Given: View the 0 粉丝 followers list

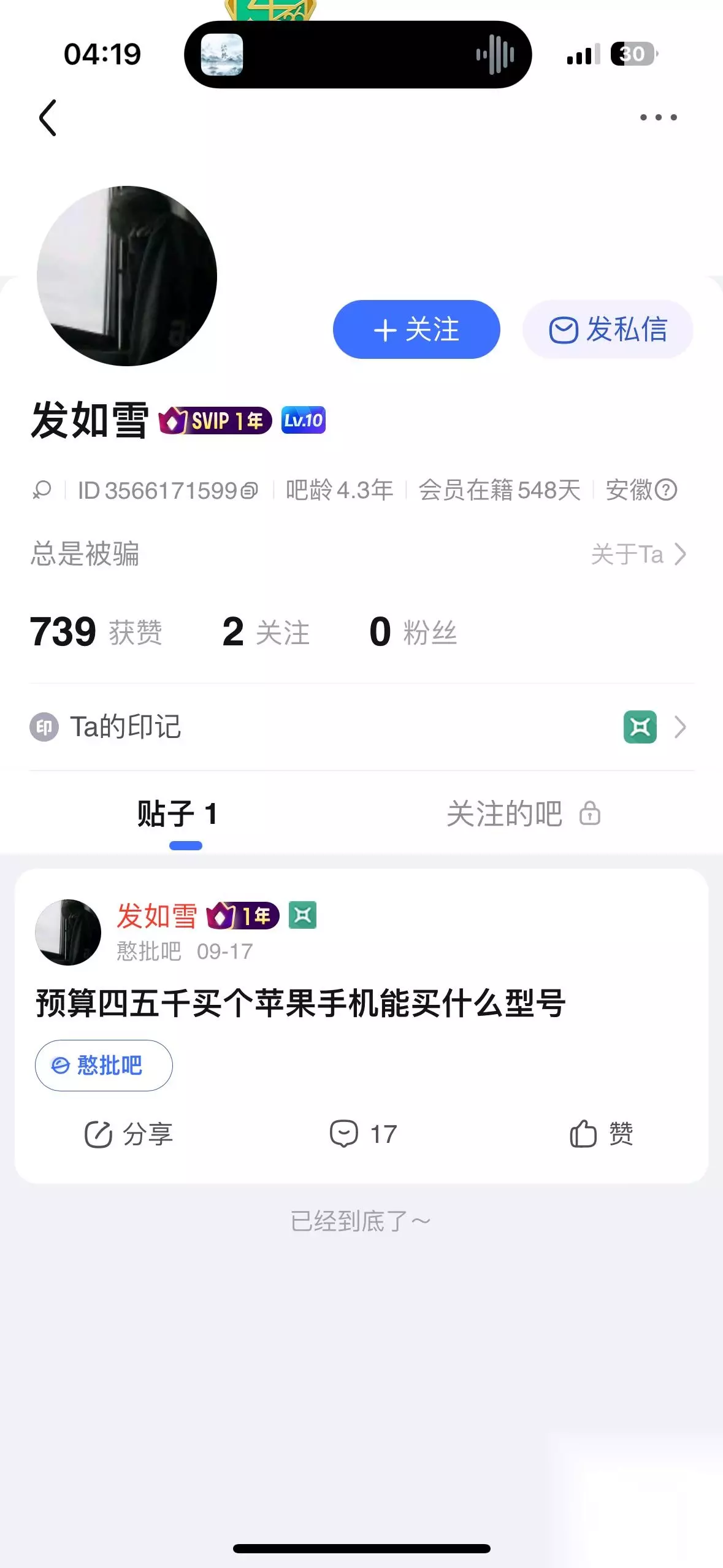Looking at the screenshot, I should tap(413, 632).
